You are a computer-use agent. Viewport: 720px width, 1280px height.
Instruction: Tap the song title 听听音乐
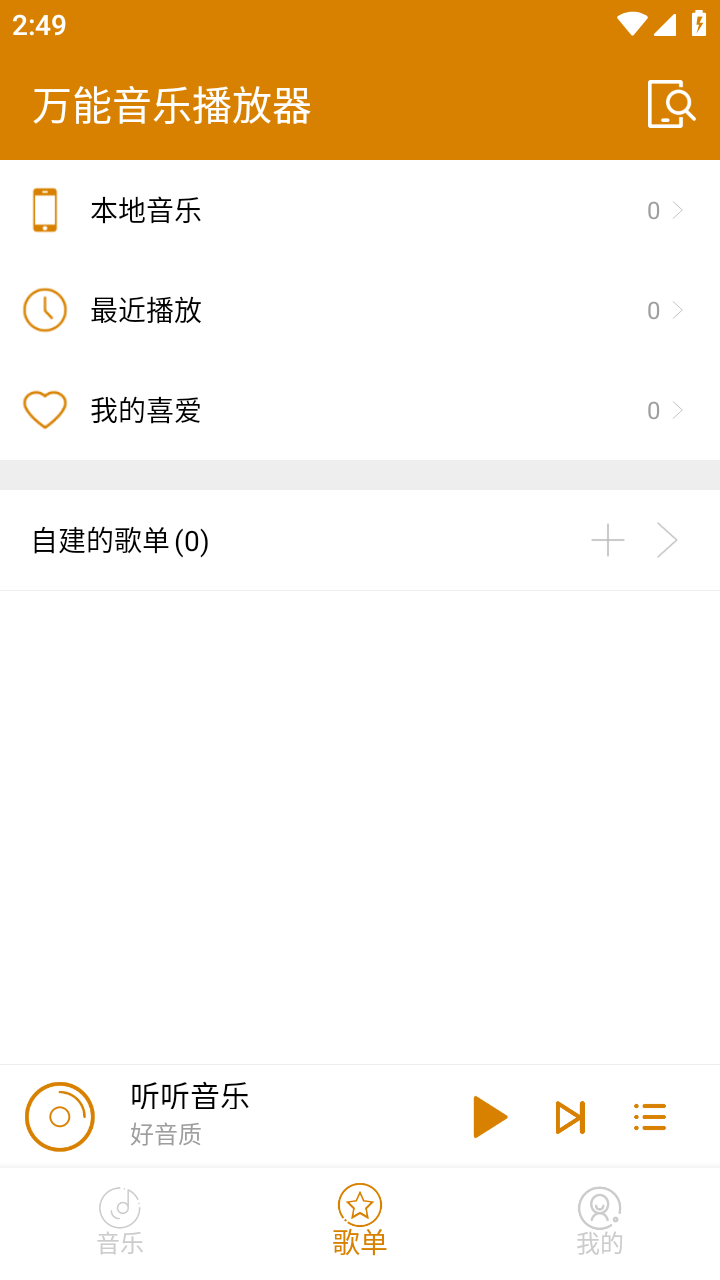tap(188, 1097)
